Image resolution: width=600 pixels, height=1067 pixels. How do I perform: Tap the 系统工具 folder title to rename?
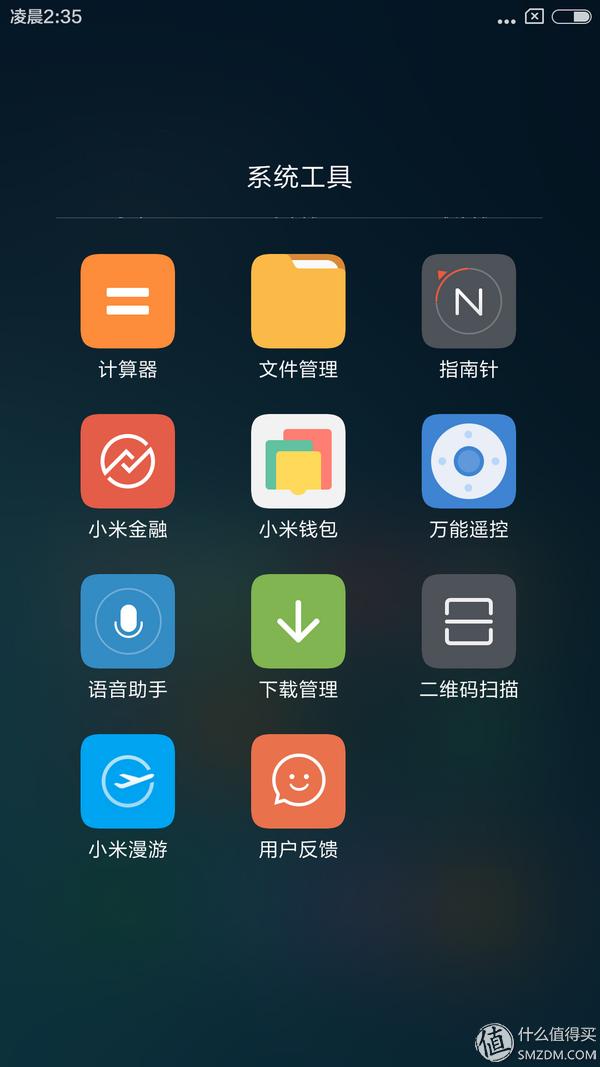click(x=299, y=178)
